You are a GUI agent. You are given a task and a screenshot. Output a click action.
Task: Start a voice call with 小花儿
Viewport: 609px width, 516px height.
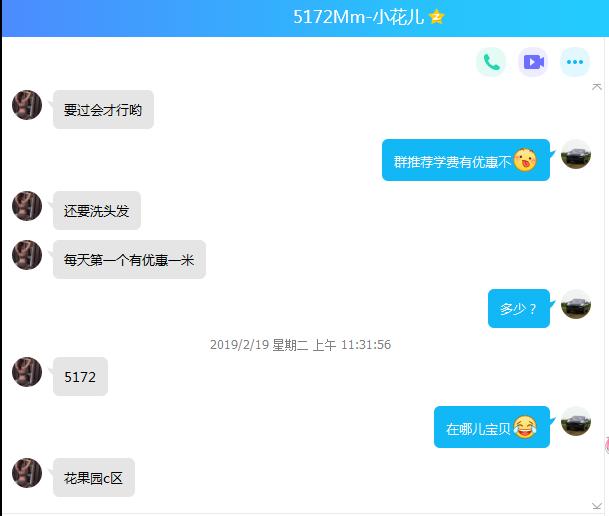491,62
